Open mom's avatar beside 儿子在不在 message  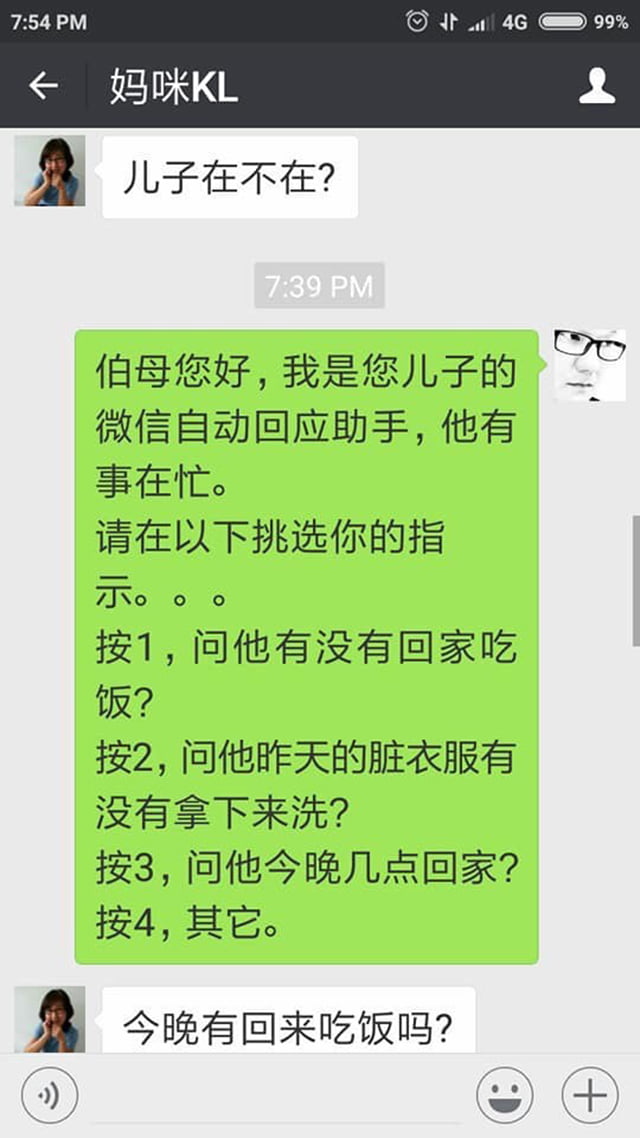pos(49,171)
